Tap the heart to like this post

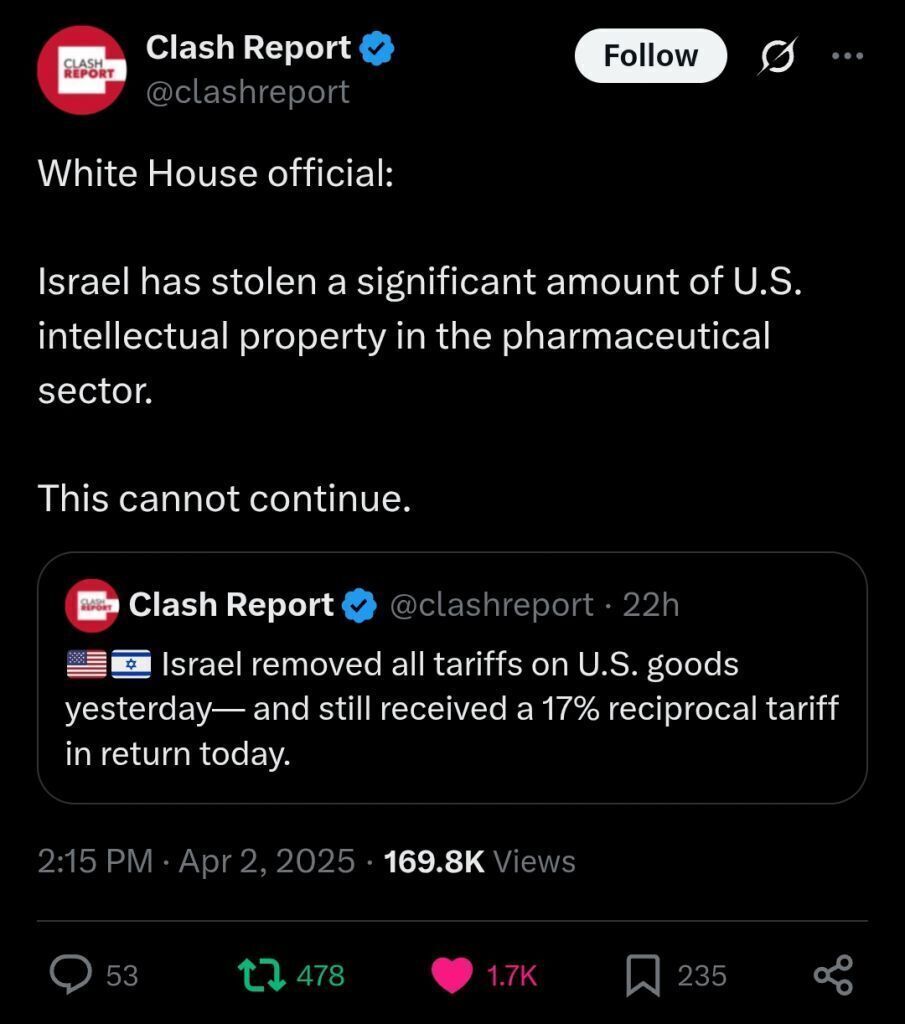(x=452, y=975)
